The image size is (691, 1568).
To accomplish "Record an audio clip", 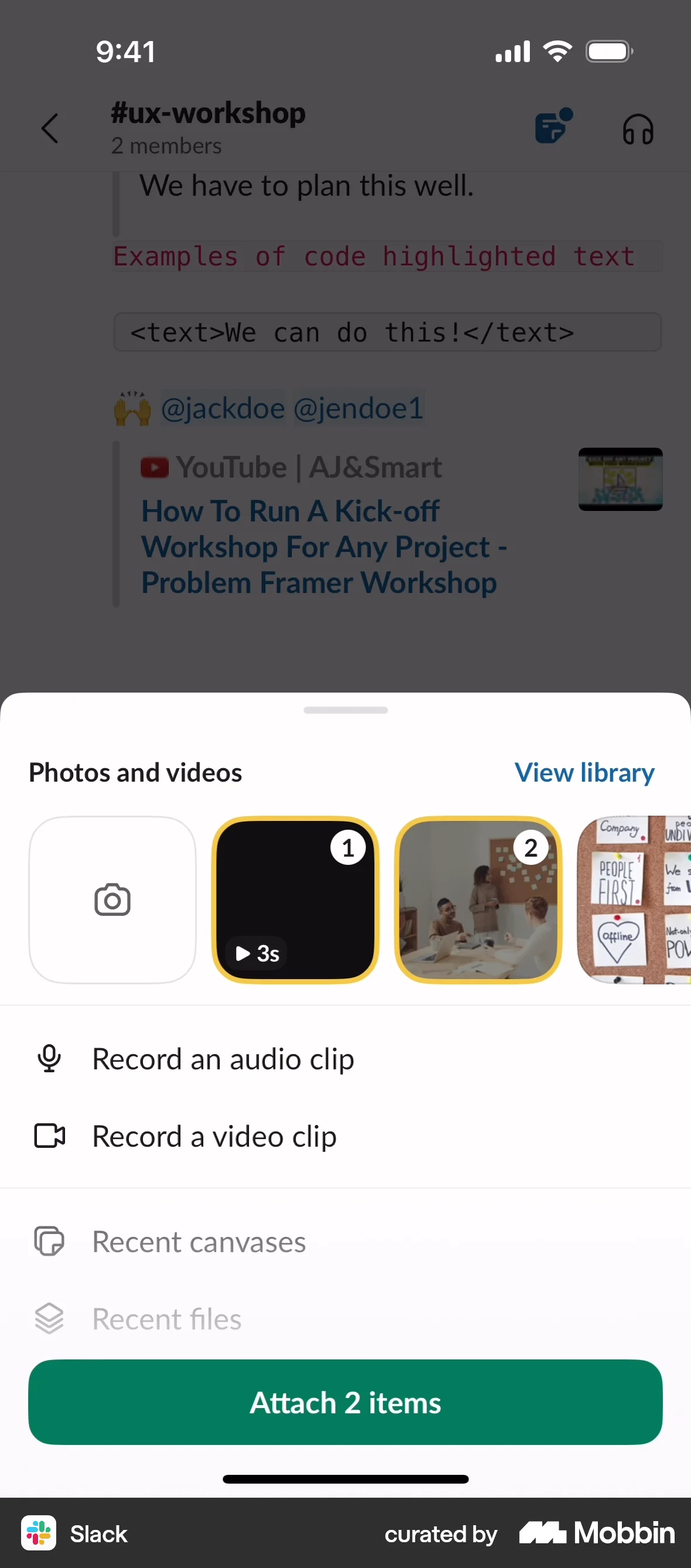I will [223, 1059].
